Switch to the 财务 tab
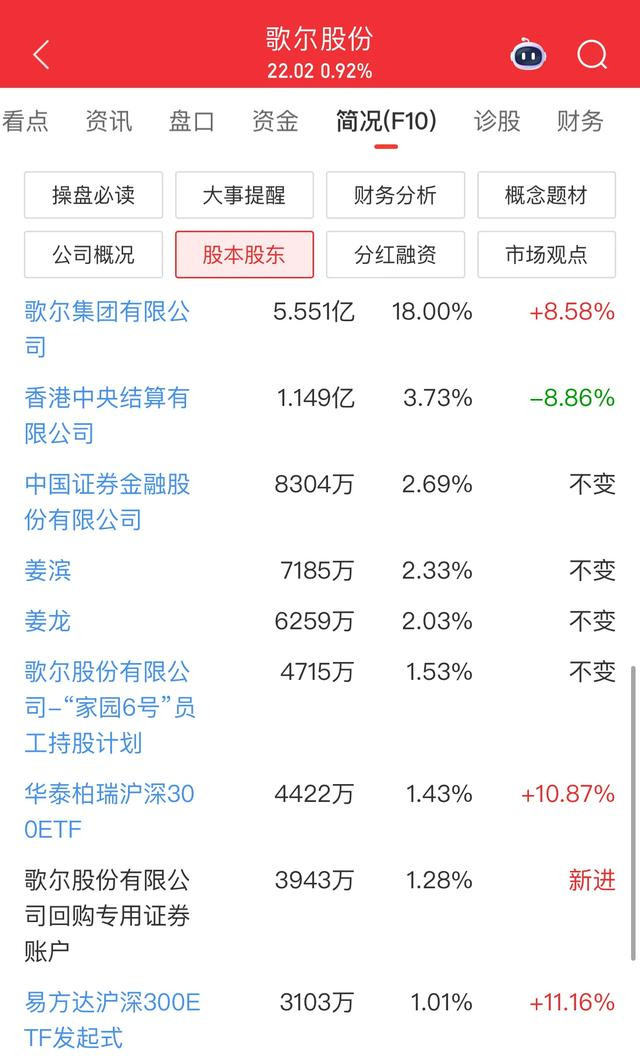640x1059 pixels. [x=580, y=122]
